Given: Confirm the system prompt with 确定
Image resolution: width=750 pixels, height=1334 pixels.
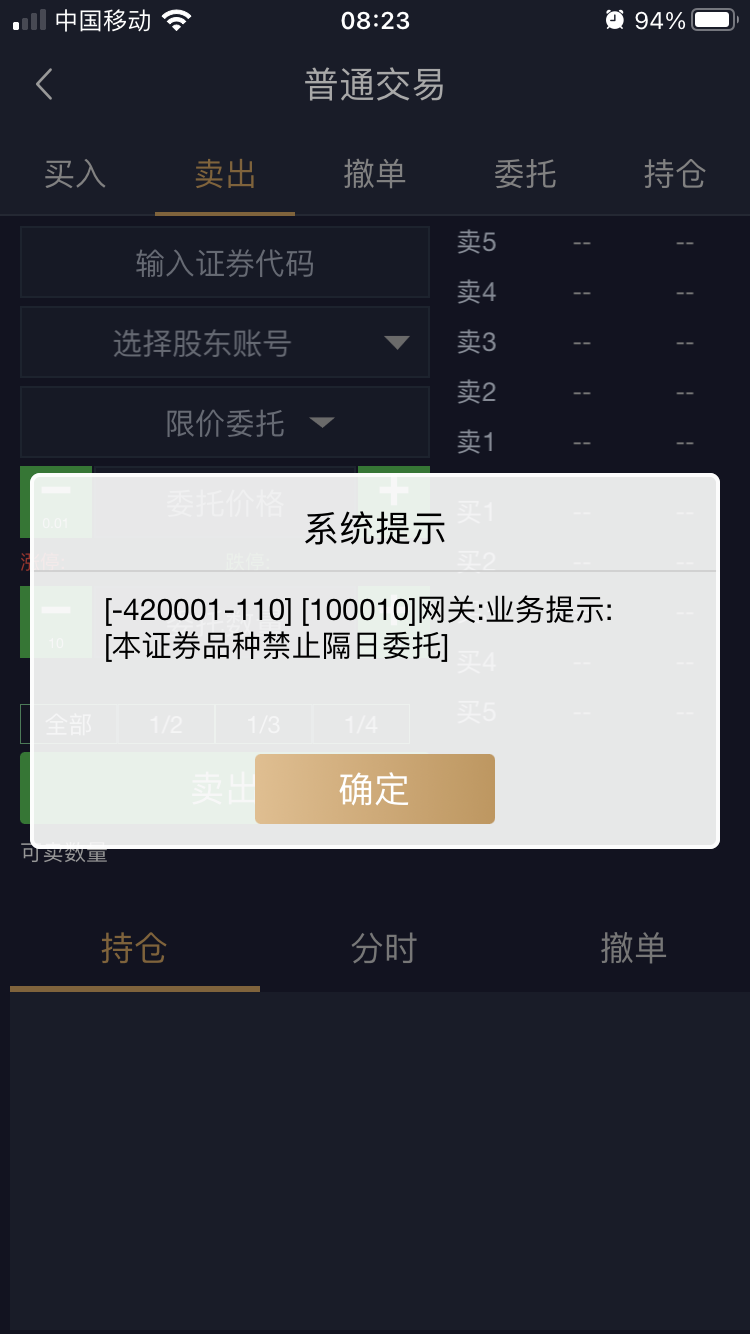Looking at the screenshot, I should tap(374, 789).
